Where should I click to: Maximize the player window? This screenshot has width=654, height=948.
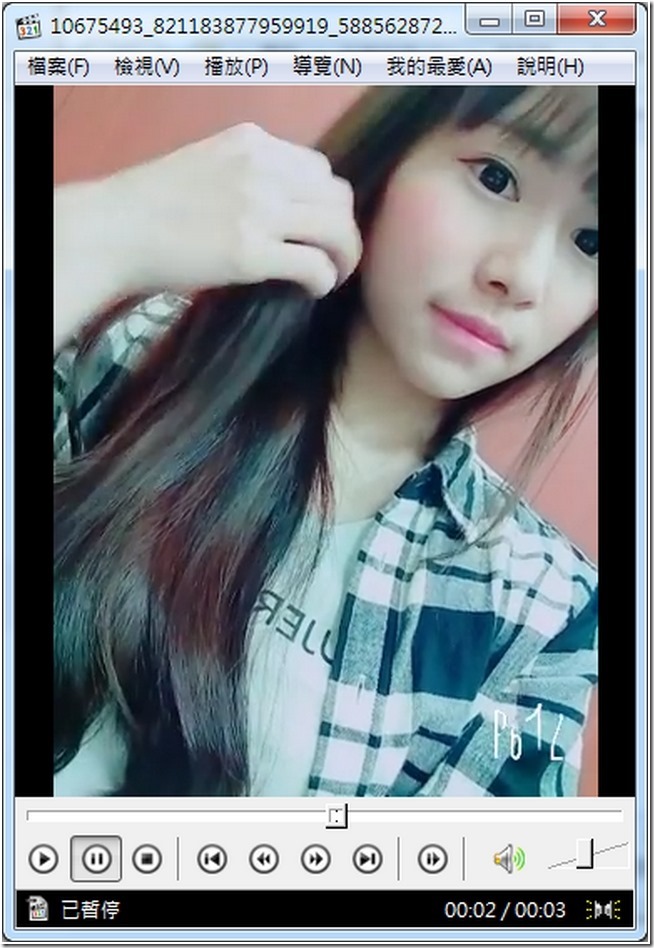pos(535,19)
